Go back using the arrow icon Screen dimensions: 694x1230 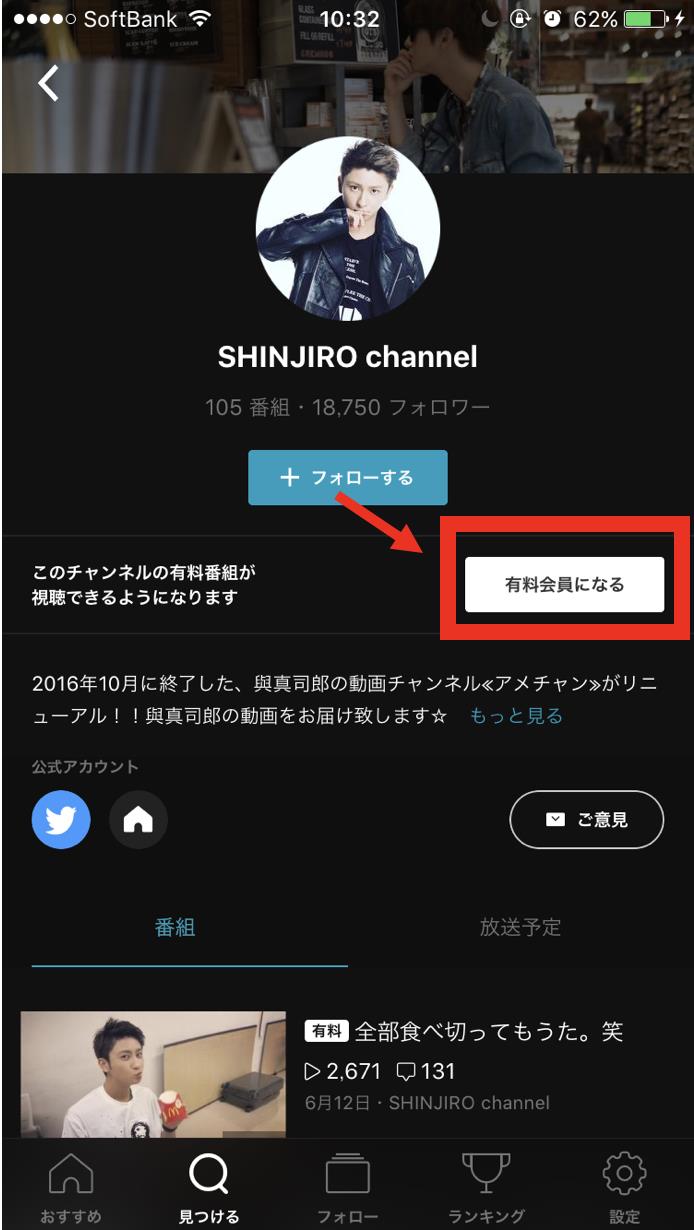48,83
